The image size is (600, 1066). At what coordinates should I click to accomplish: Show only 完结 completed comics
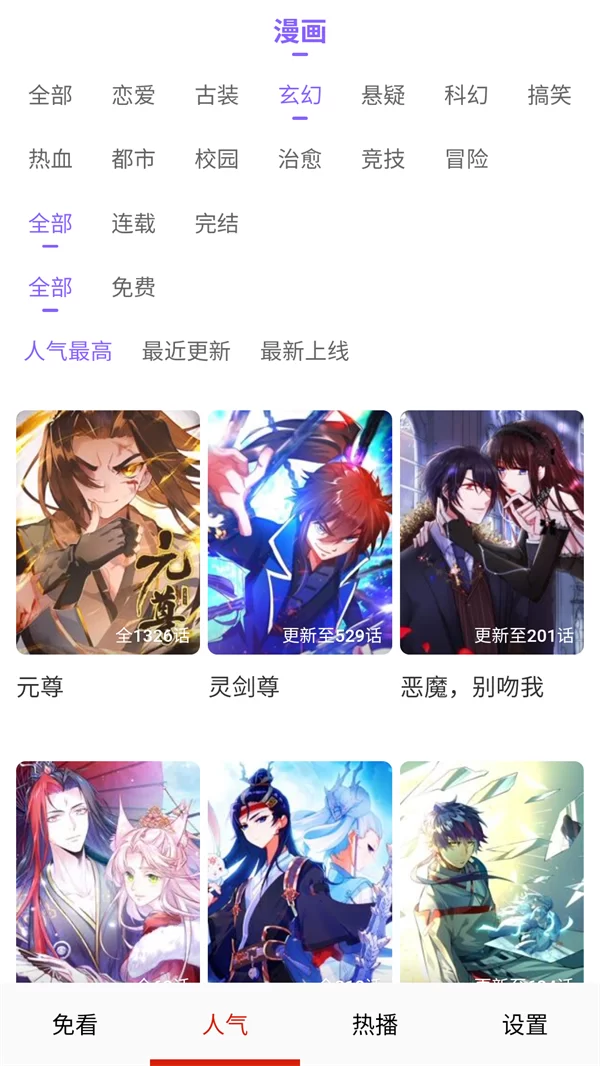click(x=217, y=223)
